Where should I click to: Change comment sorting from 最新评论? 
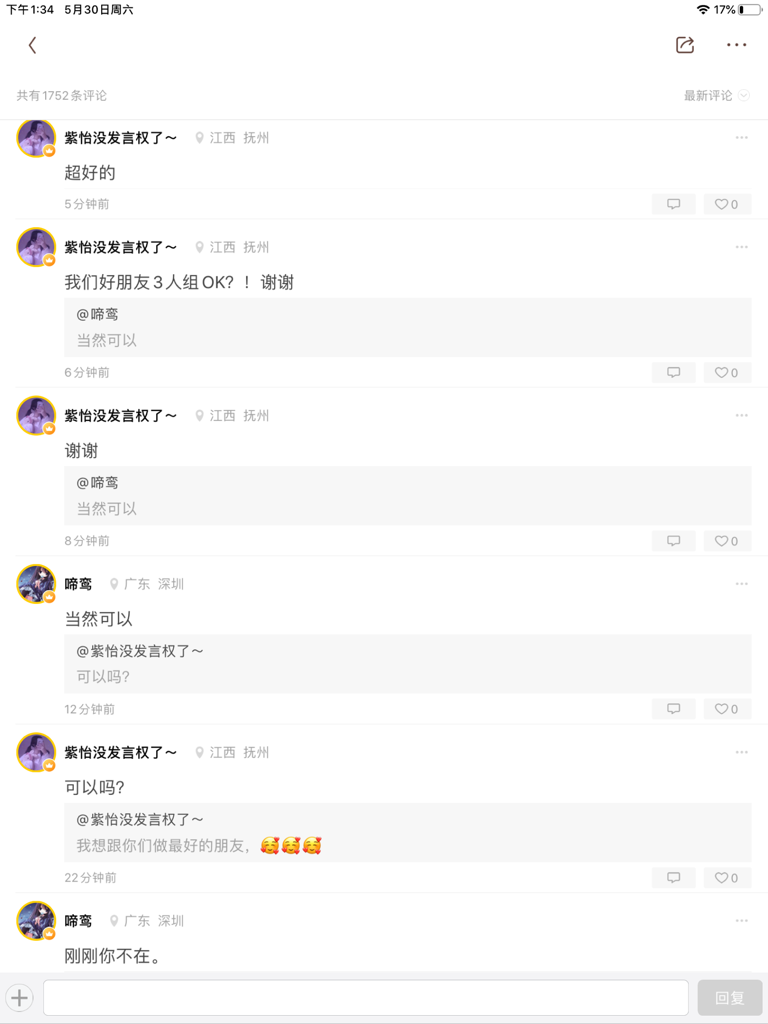click(x=717, y=96)
